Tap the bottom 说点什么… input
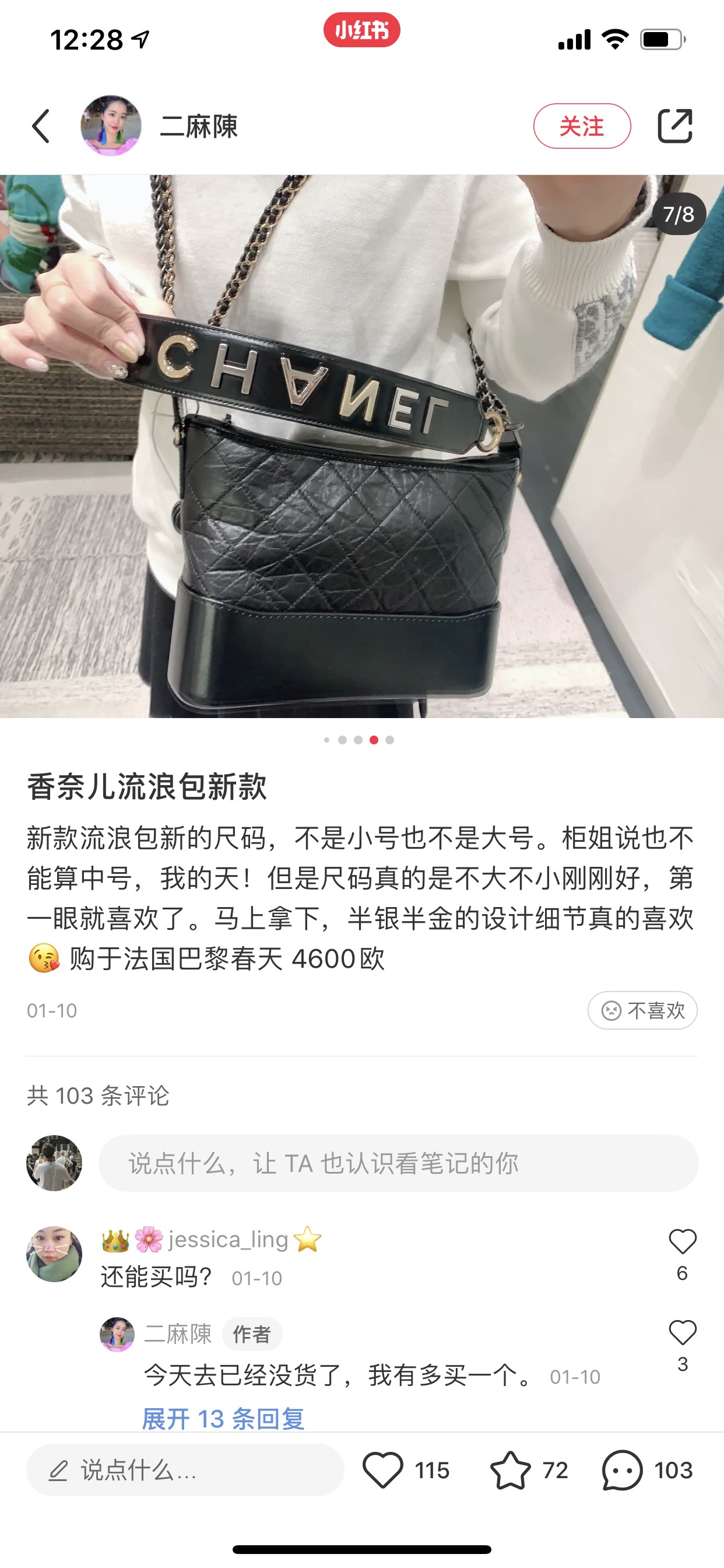 point(185,1471)
